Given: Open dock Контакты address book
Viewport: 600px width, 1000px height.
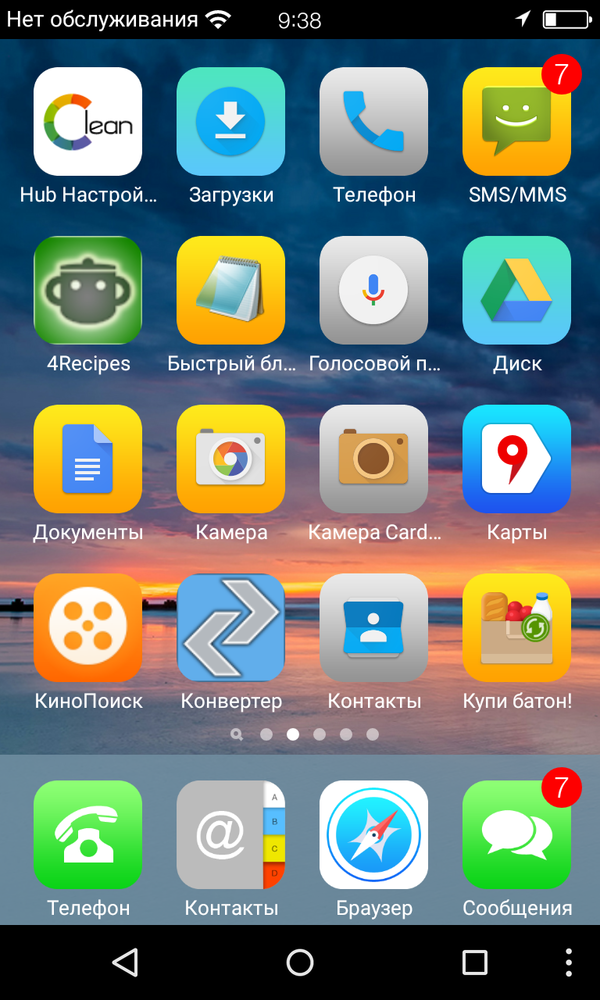Looking at the screenshot, I should (x=231, y=835).
